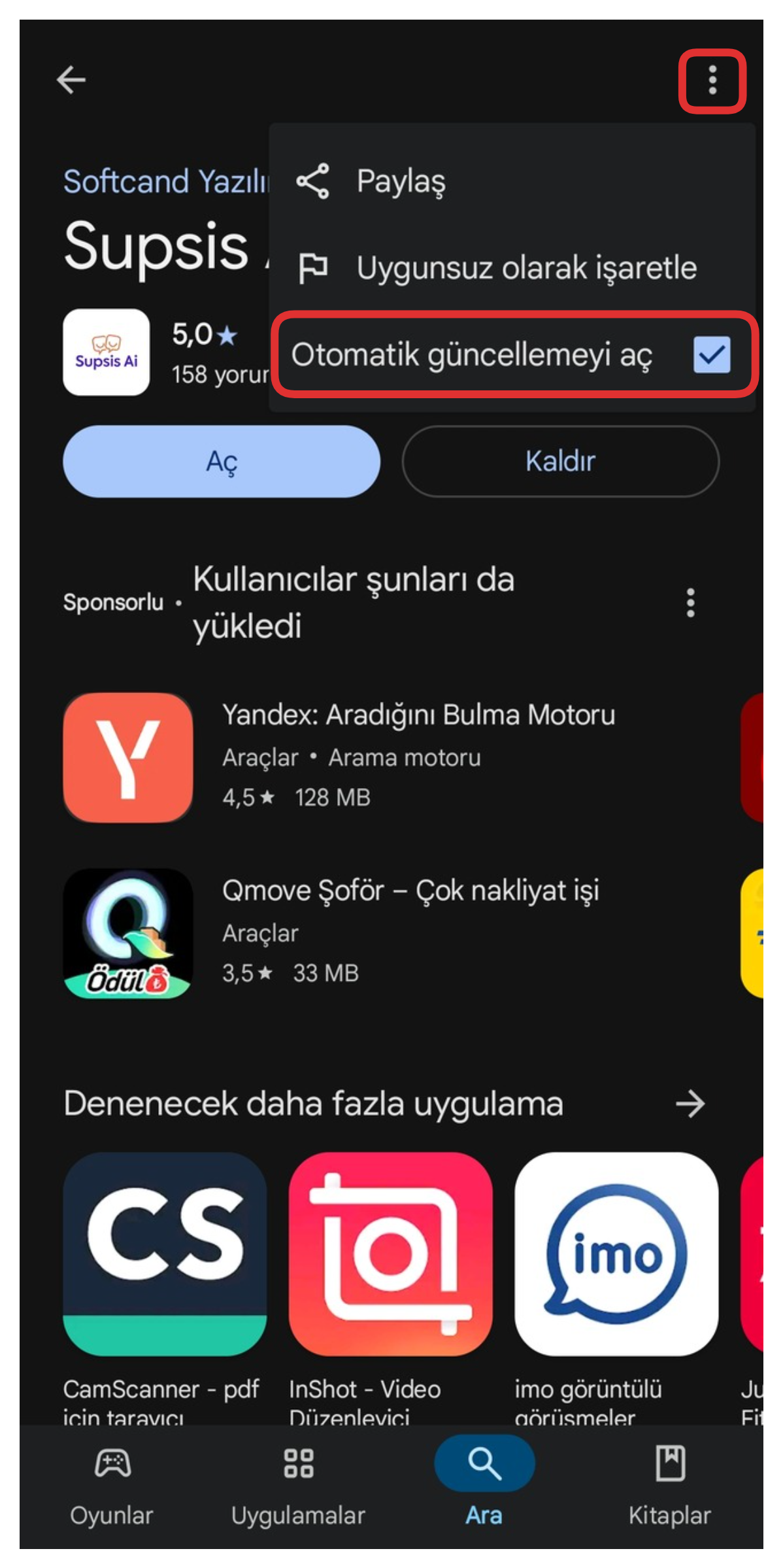Go back with the arrow icon
Viewport: 783px width, 1568px height.
(x=71, y=80)
